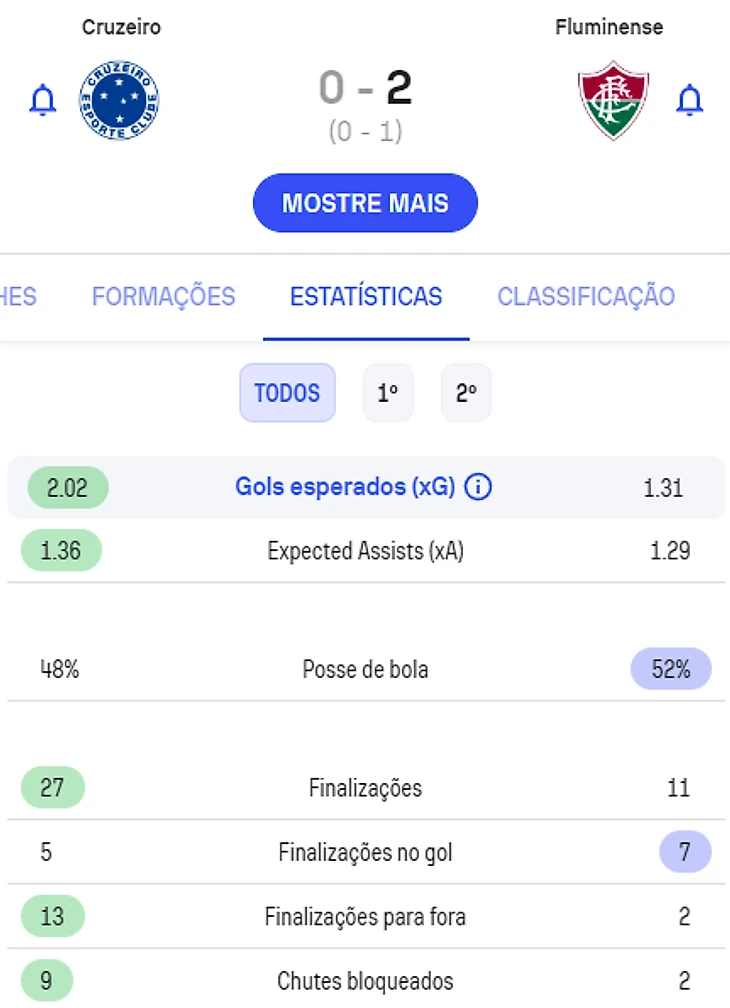
Task: Show statistics for TODOS periods
Action: 287,393
